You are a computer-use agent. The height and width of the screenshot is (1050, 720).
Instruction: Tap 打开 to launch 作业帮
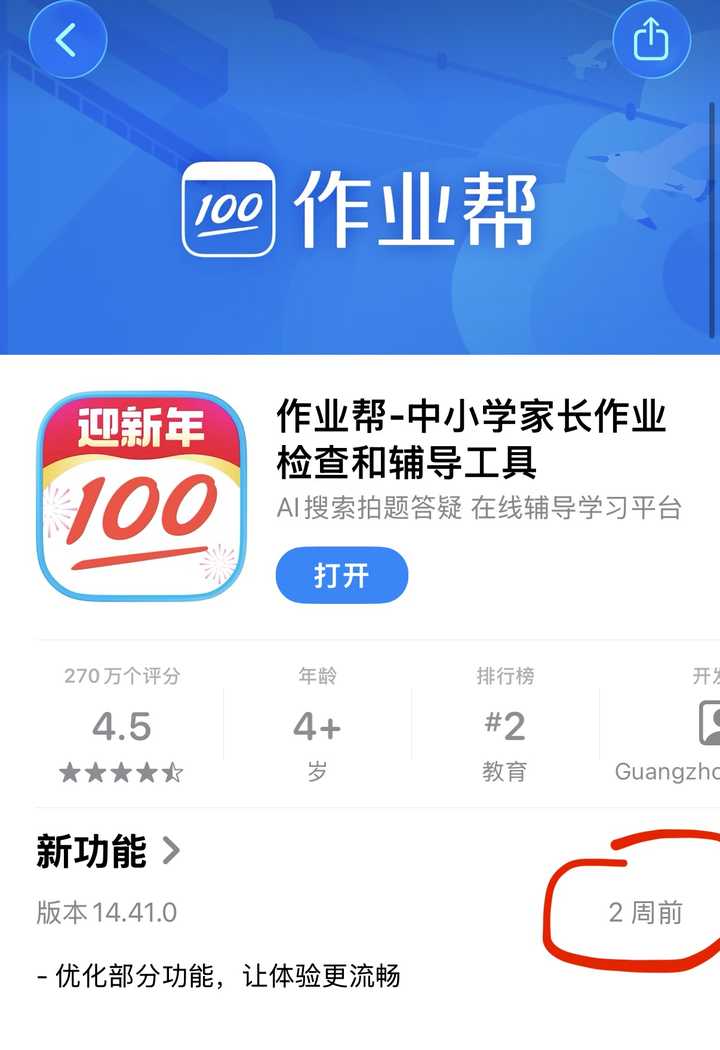(x=342, y=575)
